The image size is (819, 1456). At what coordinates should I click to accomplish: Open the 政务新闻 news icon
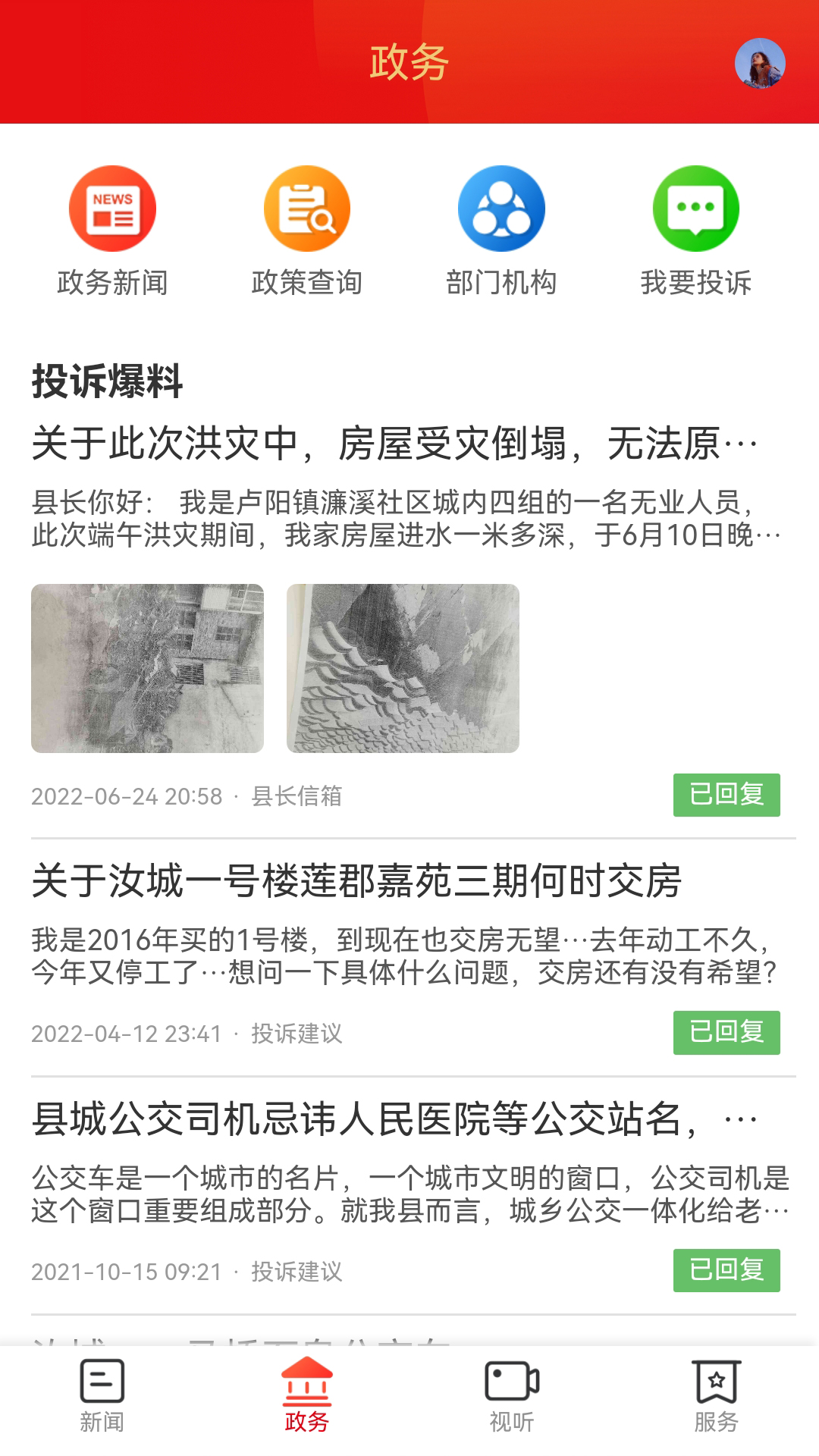coord(114,207)
